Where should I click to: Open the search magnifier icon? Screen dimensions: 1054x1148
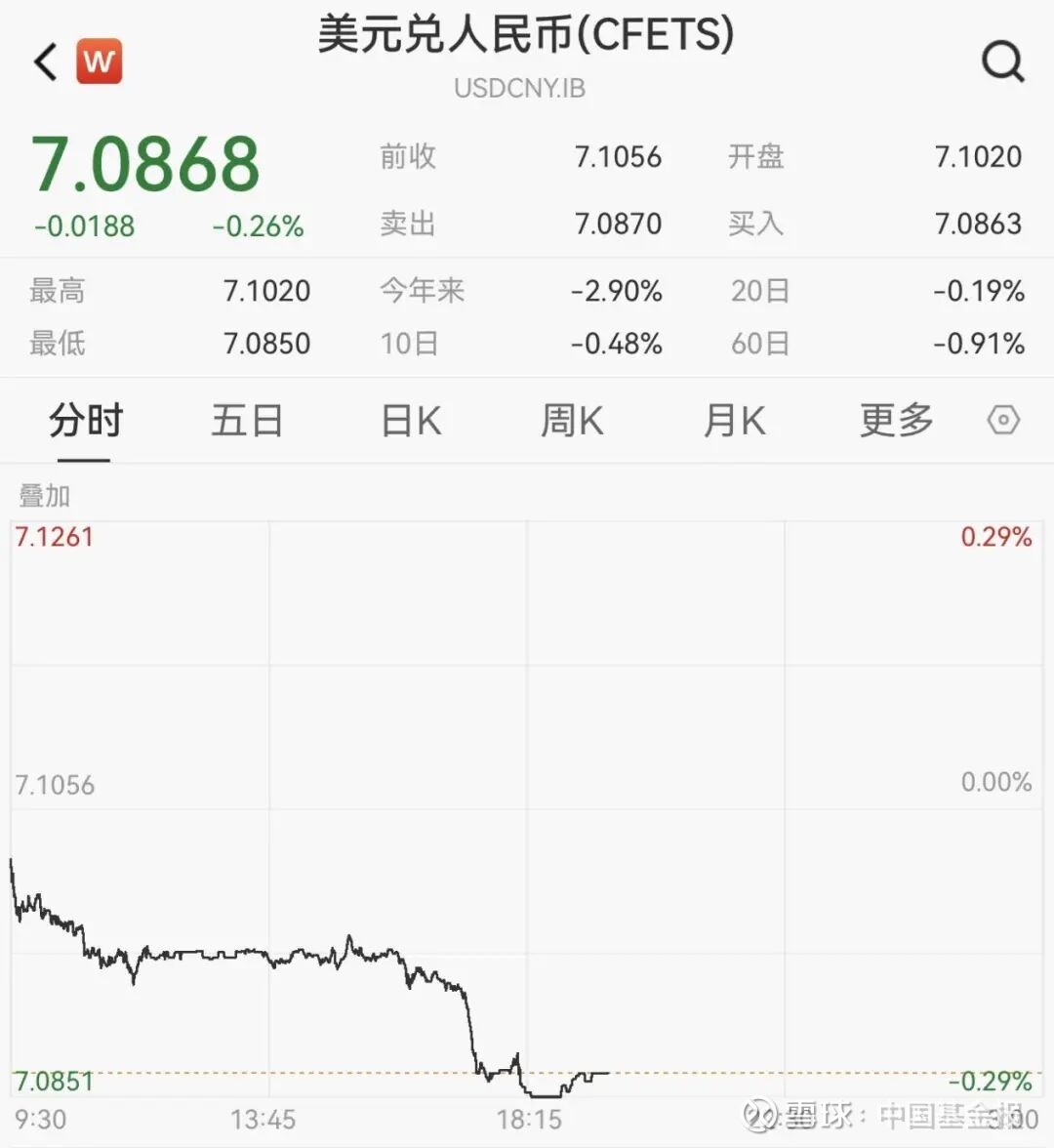1002,62
